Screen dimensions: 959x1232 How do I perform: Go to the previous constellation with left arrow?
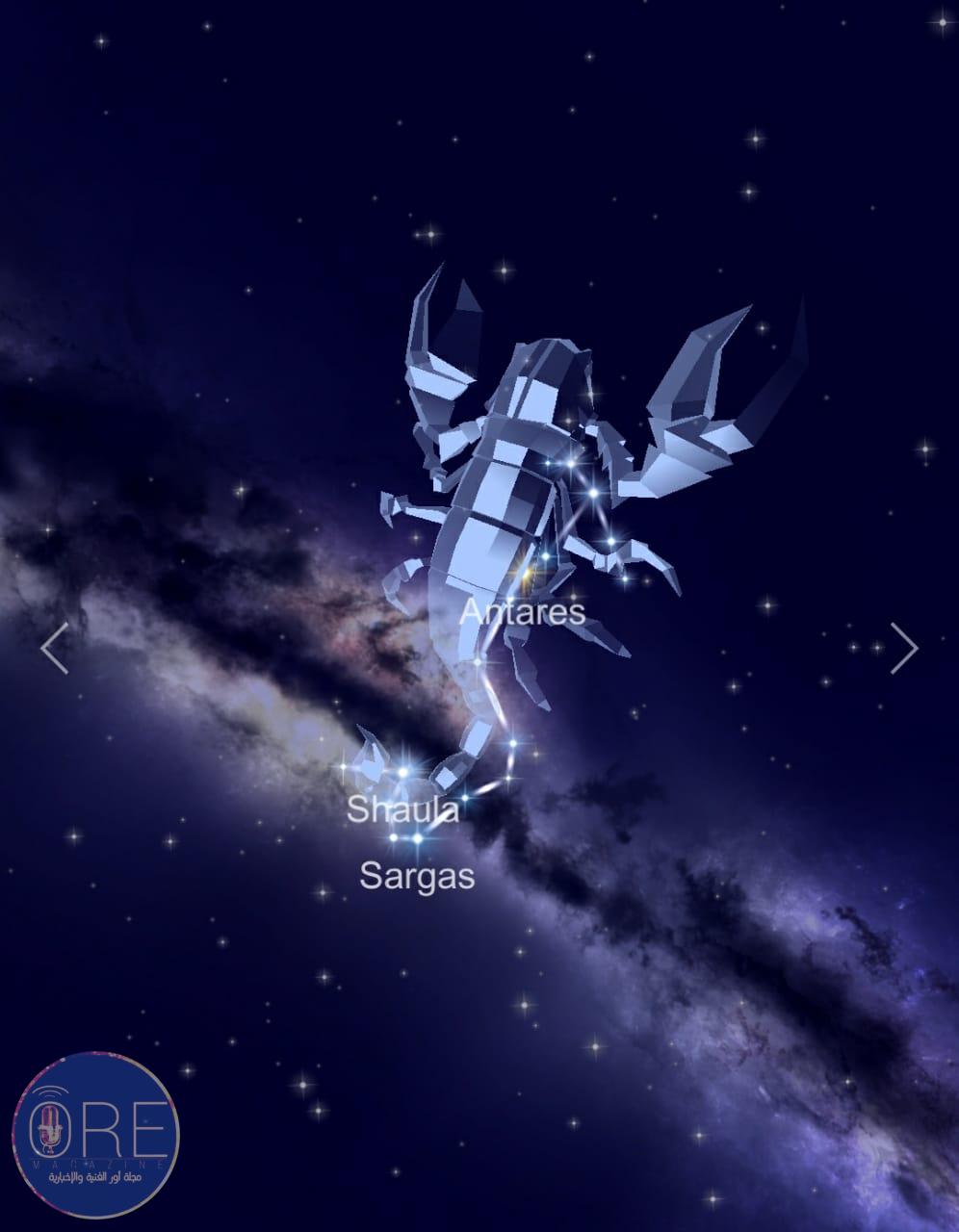(55, 648)
